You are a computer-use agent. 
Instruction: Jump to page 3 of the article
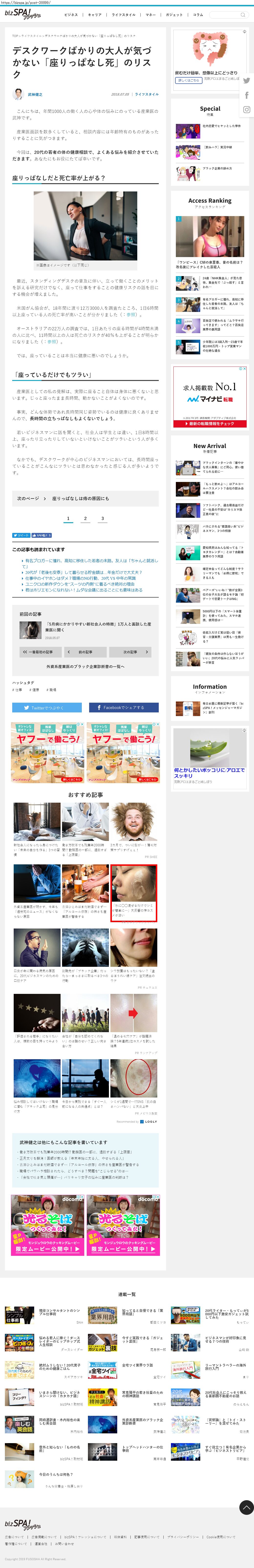[102, 519]
